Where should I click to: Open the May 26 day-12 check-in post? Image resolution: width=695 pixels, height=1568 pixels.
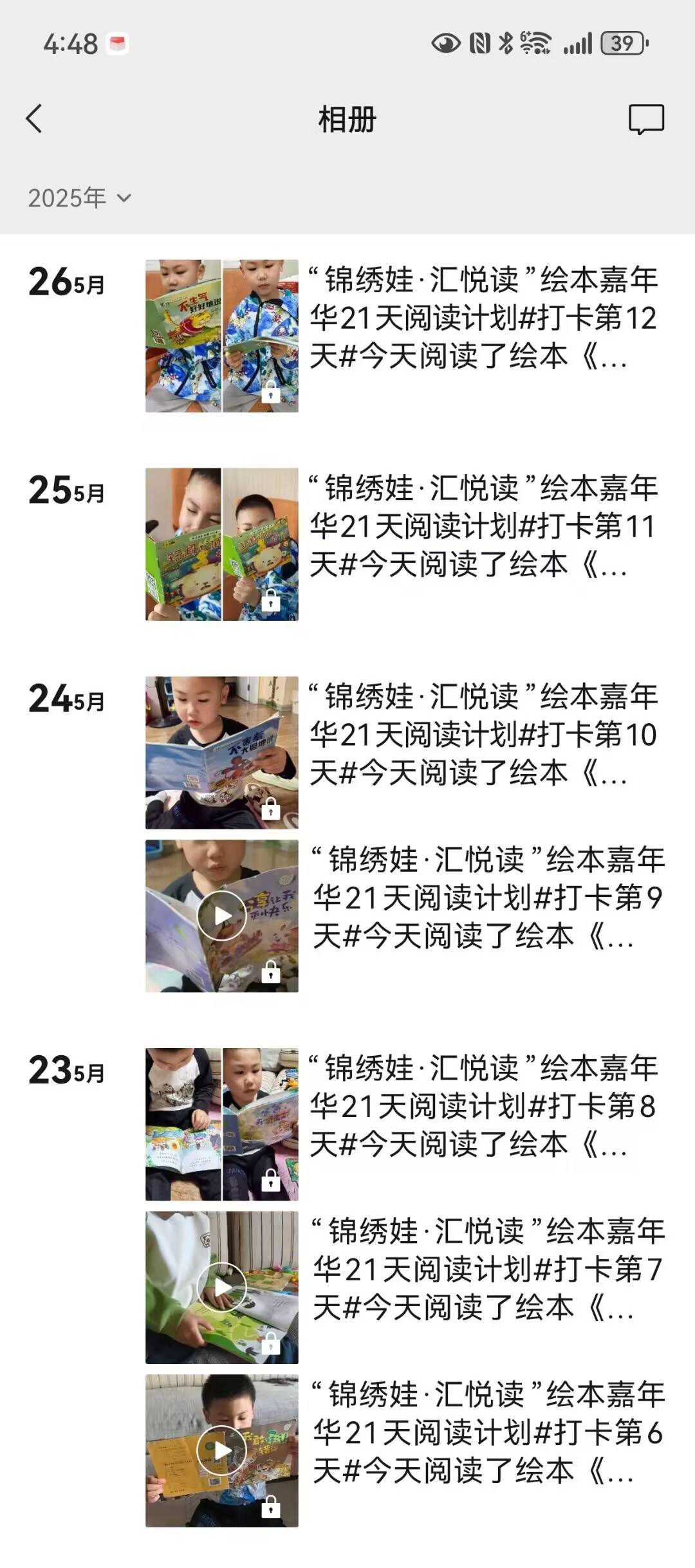tap(483, 318)
